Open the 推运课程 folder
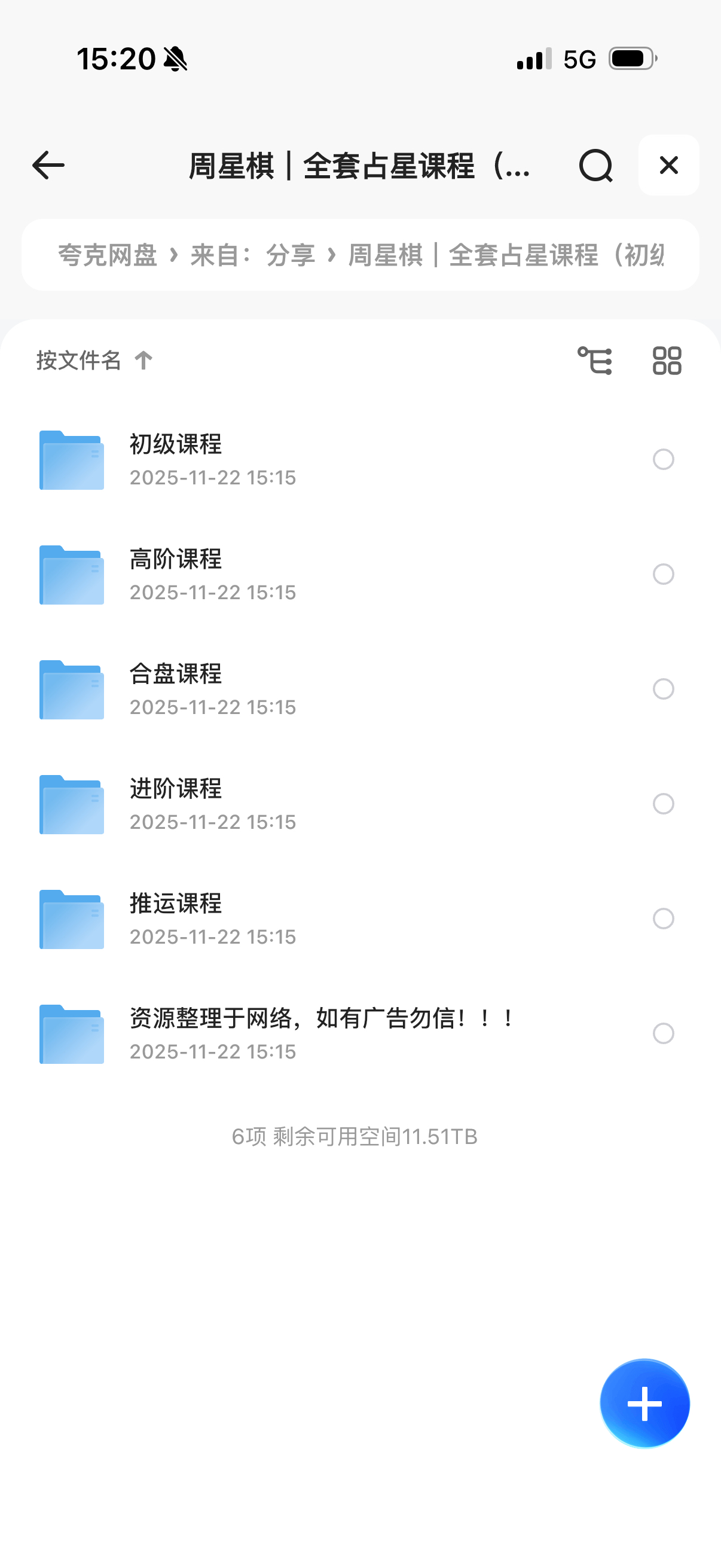This screenshot has width=721, height=1568. click(175, 919)
